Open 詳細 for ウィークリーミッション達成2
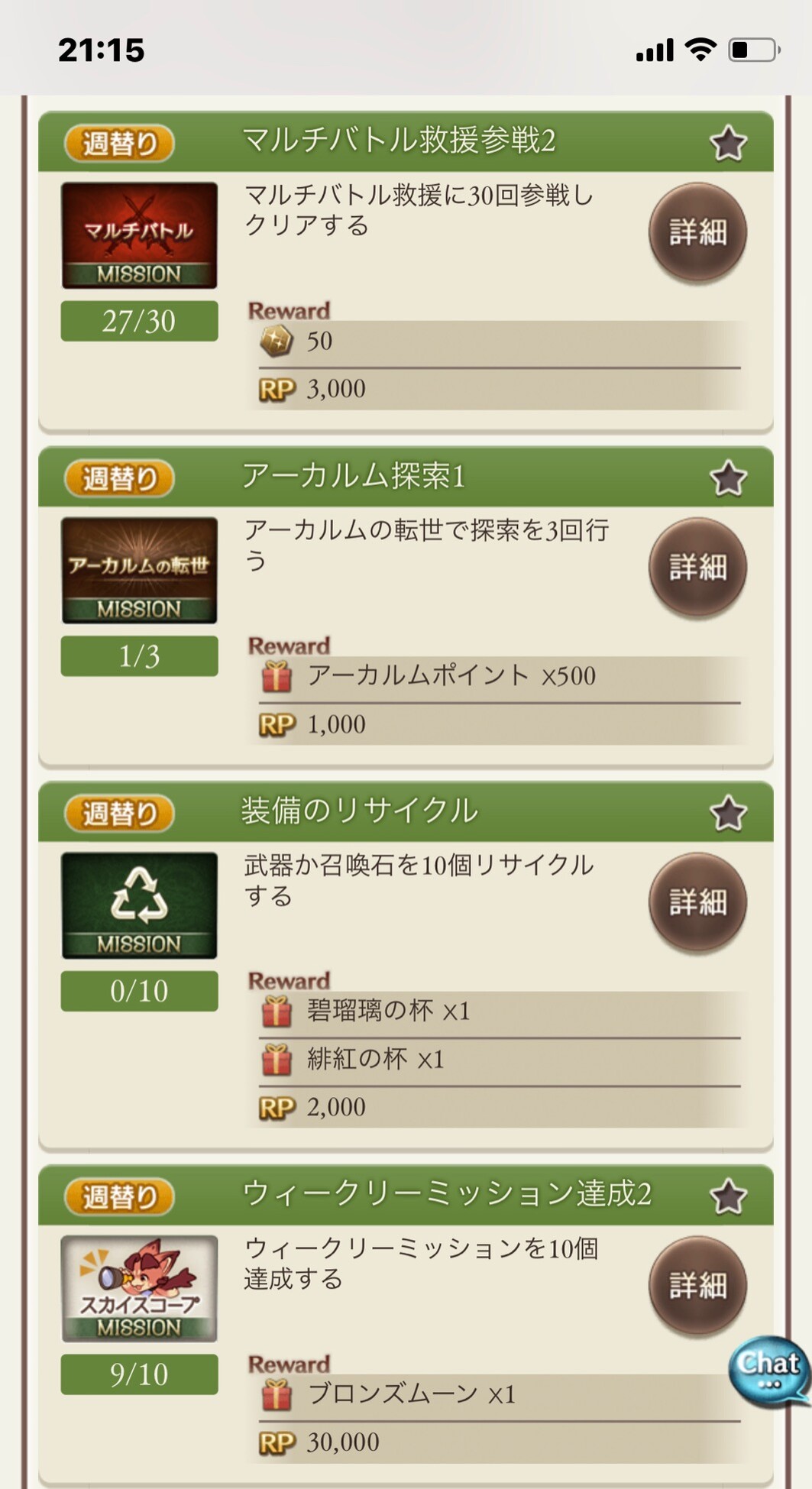Image resolution: width=812 pixels, height=1489 pixels. click(x=697, y=1286)
